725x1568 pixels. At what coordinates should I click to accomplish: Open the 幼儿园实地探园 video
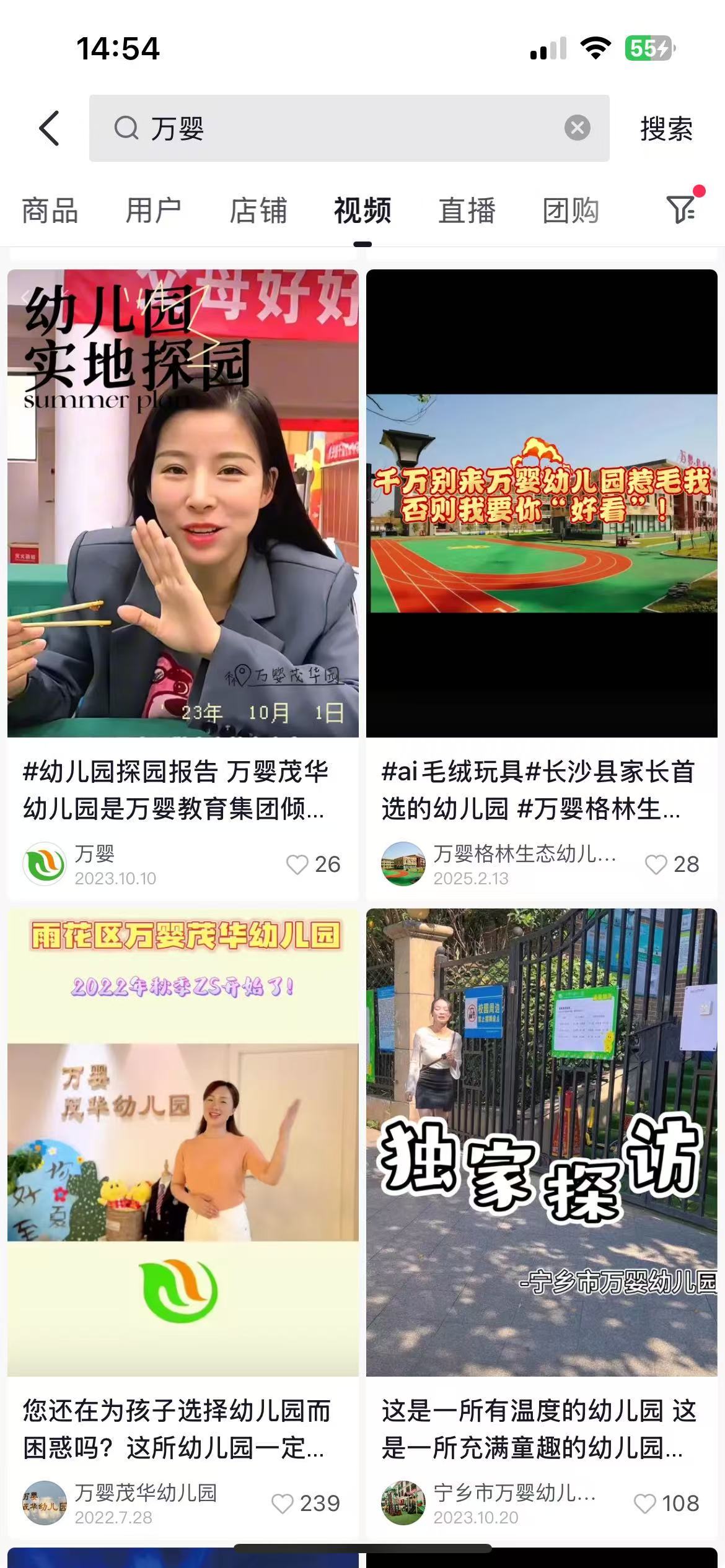(x=183, y=503)
